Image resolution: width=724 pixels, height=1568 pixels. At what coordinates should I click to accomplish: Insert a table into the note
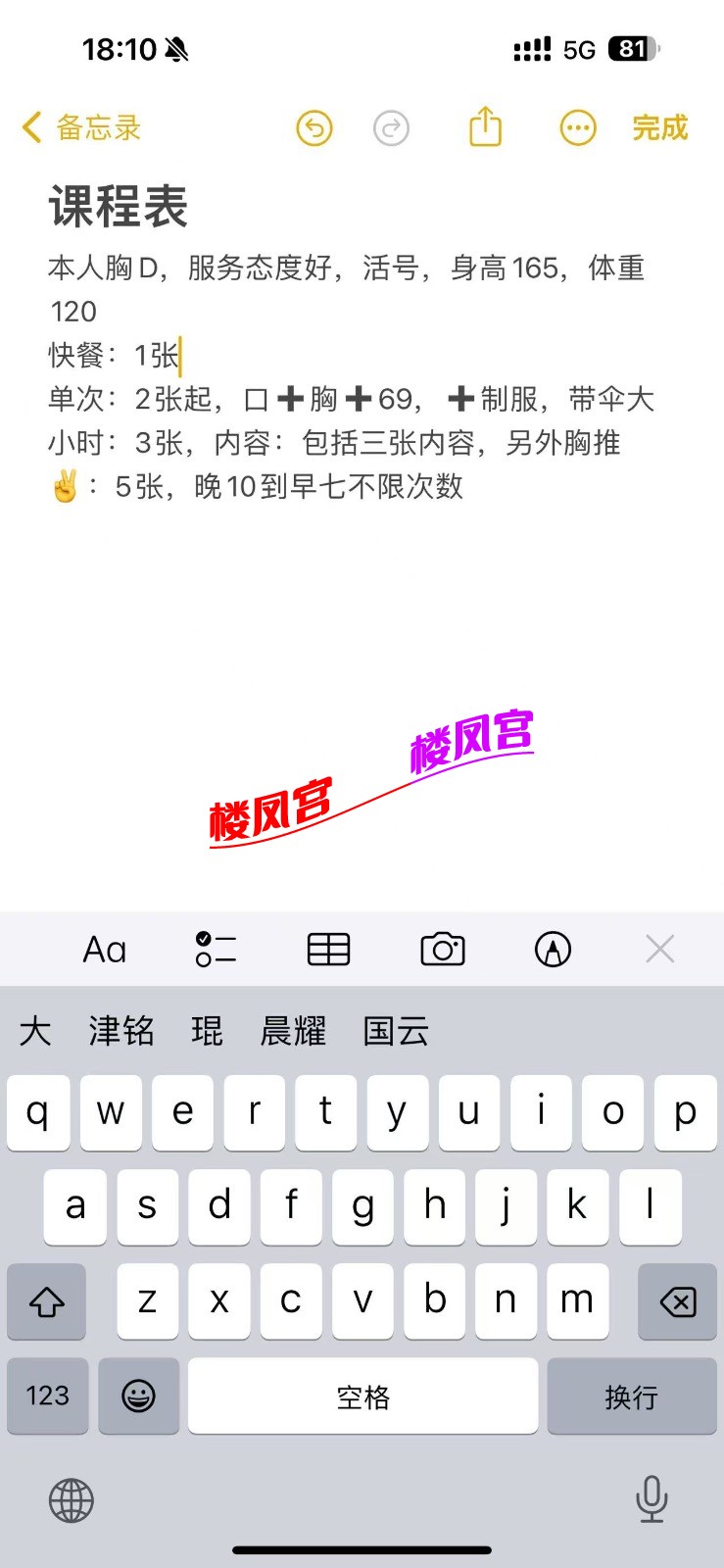[x=328, y=949]
